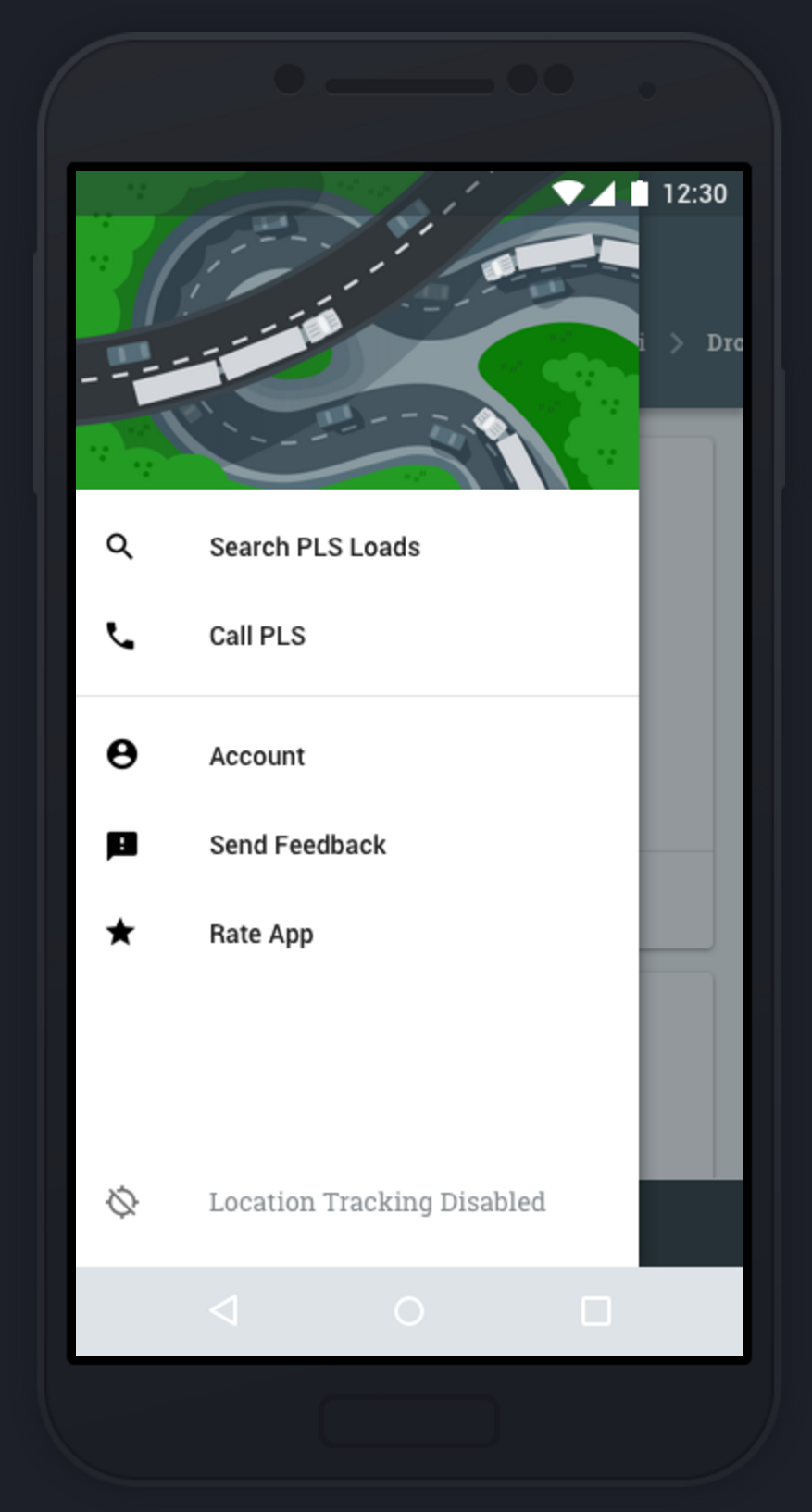Select Call PLS
Image resolution: width=812 pixels, height=1512 pixels.
357,636
